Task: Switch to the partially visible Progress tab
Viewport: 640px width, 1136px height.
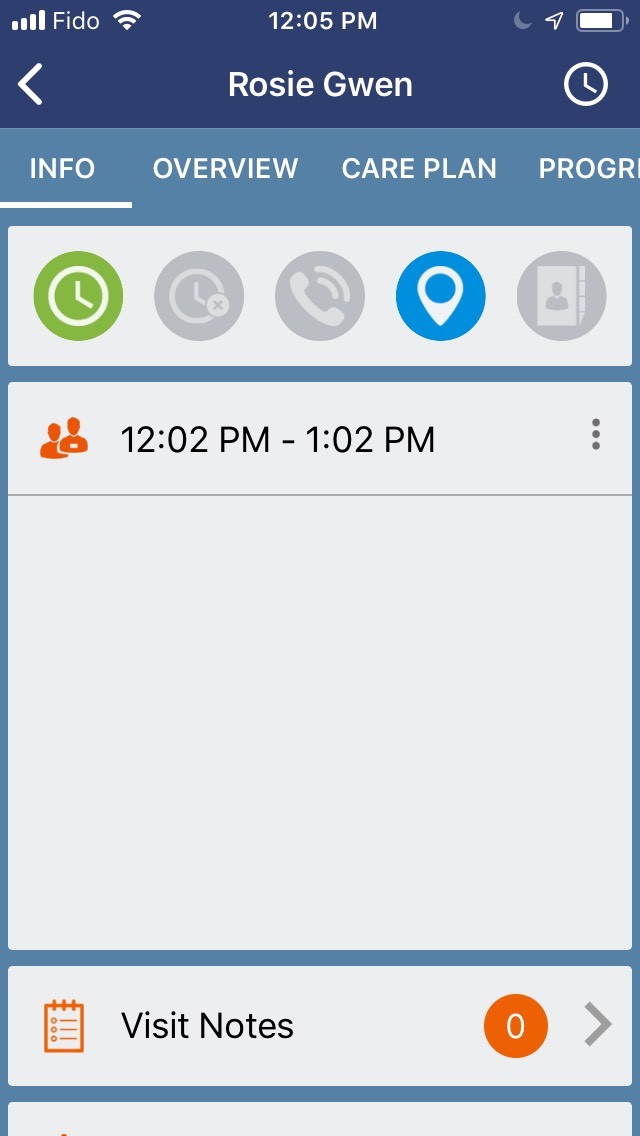Action: tap(588, 168)
